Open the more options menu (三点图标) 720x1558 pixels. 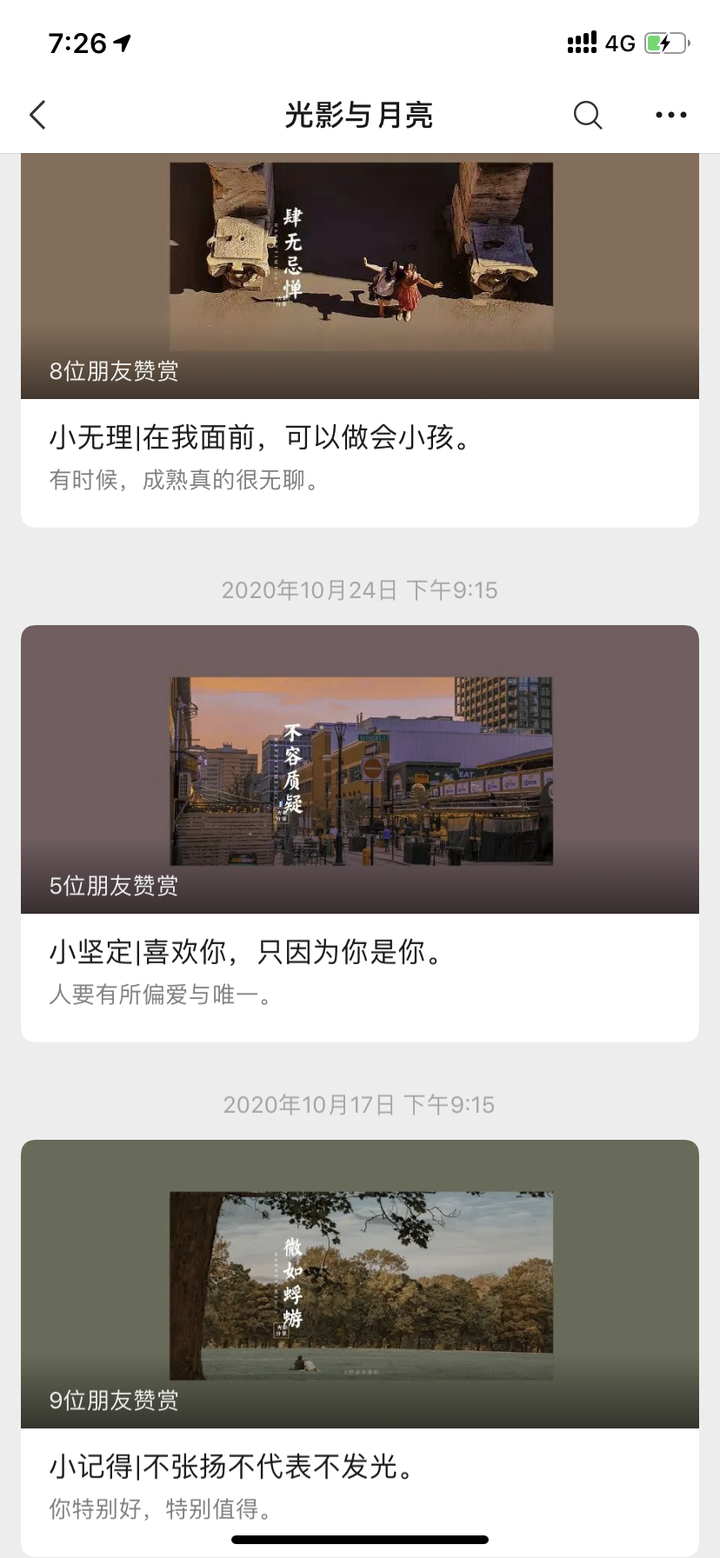click(668, 114)
